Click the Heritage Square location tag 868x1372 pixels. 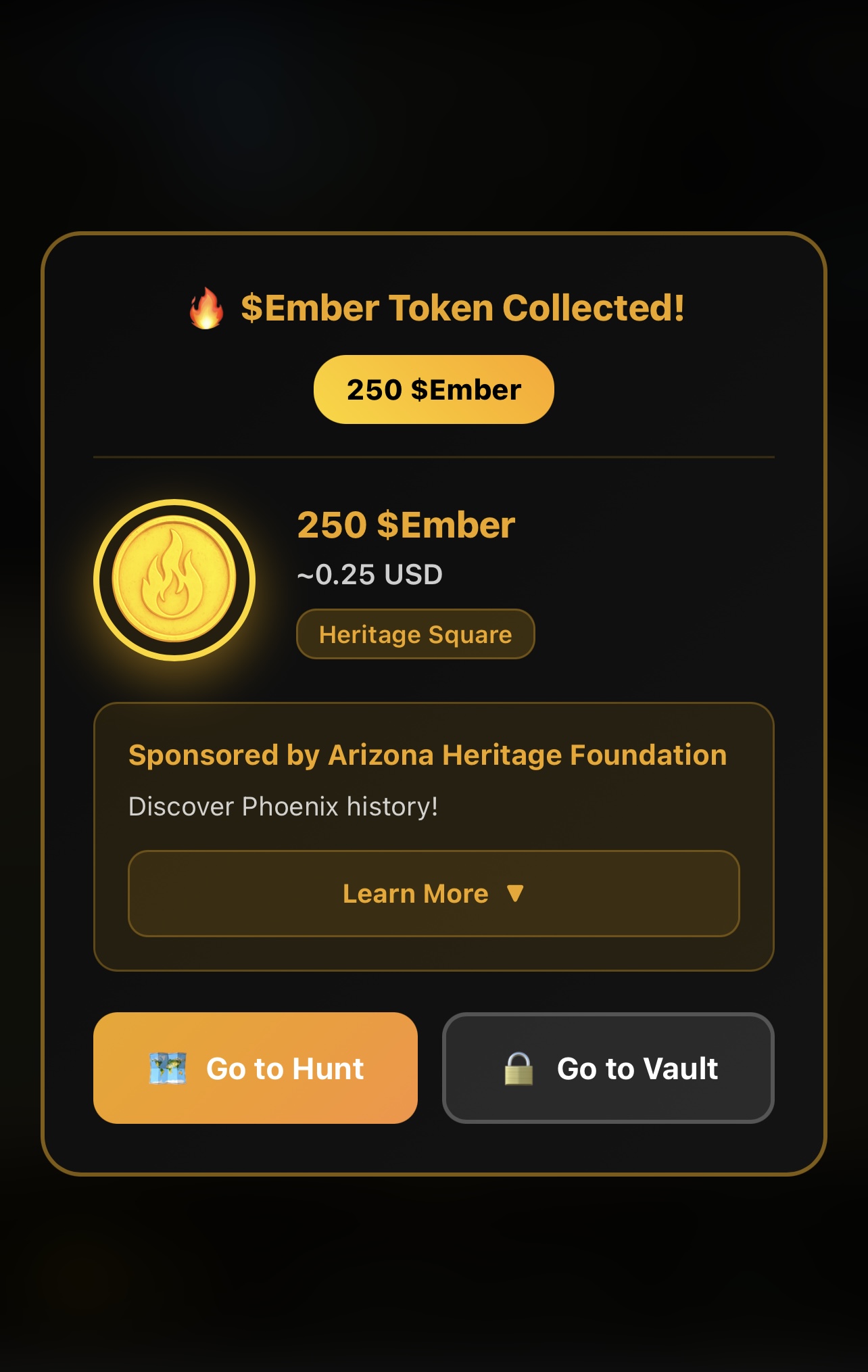pos(414,634)
